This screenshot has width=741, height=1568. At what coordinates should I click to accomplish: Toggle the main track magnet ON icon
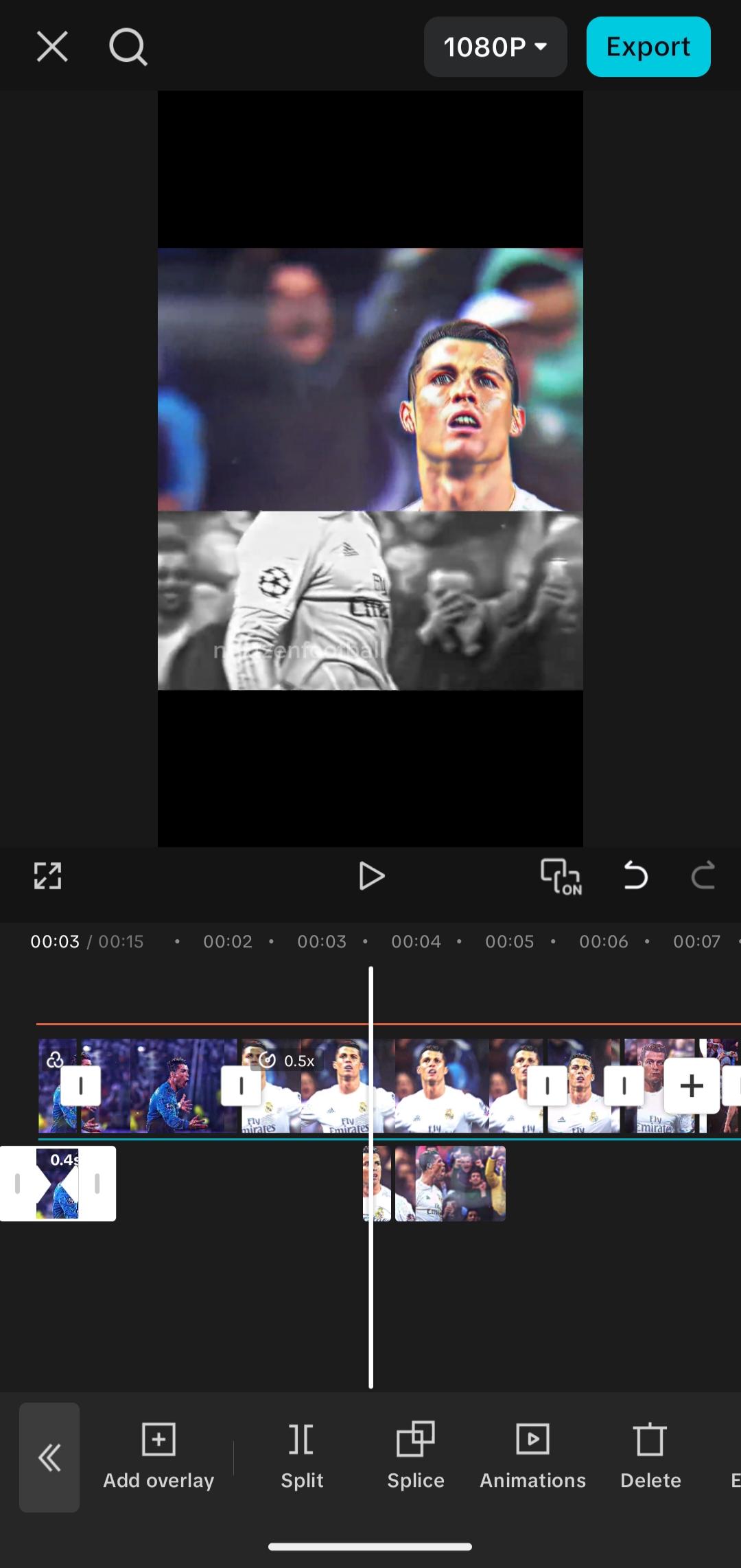point(561,877)
